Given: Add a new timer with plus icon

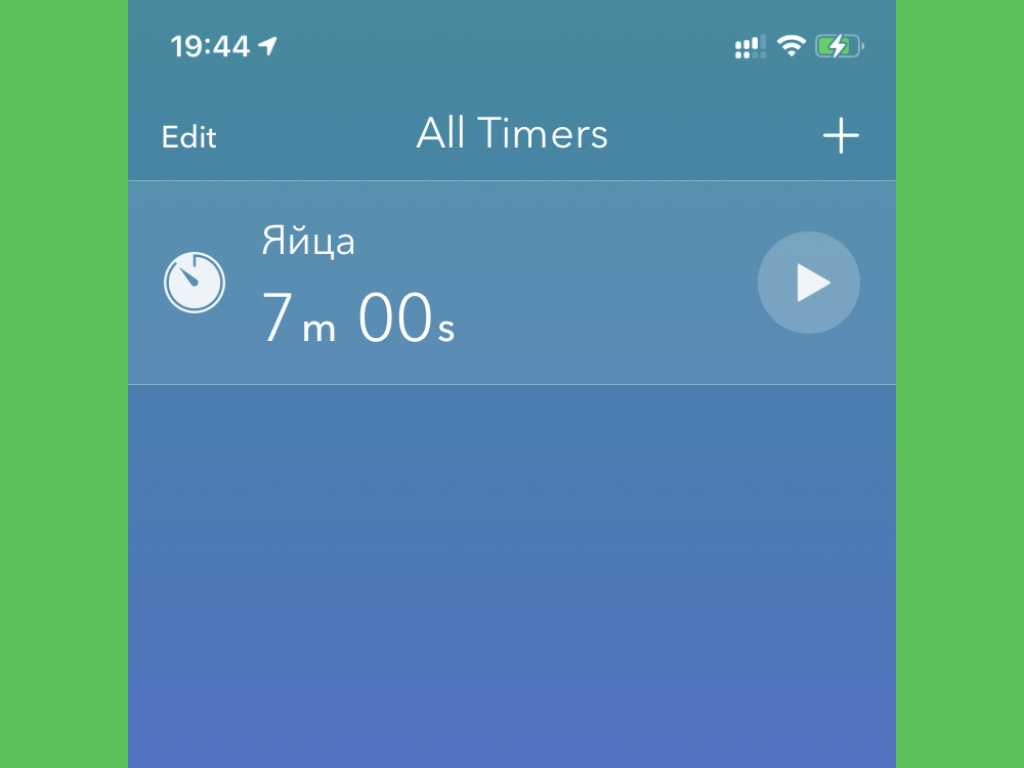Looking at the screenshot, I should [x=840, y=136].
